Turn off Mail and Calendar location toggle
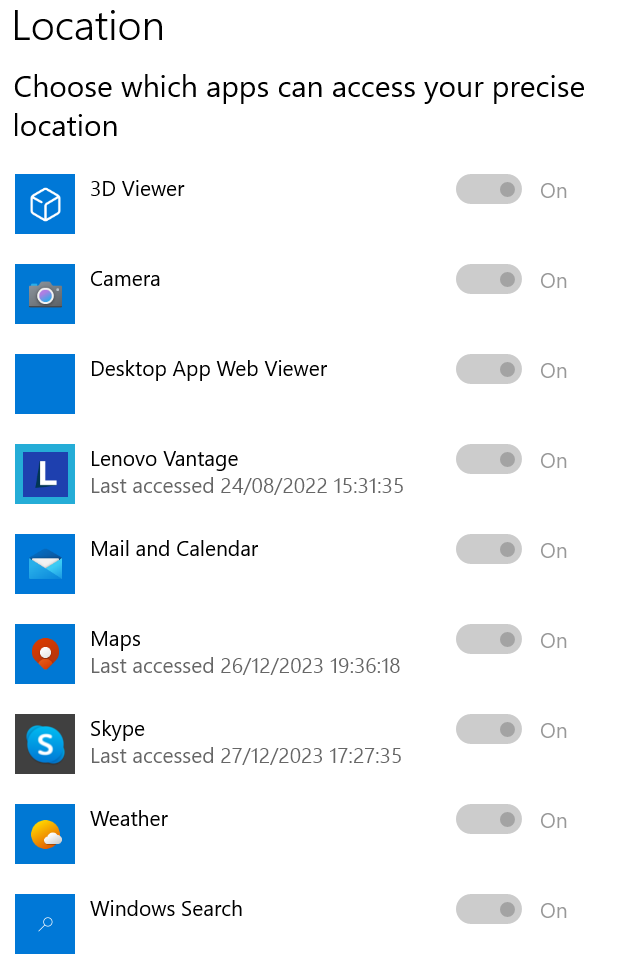The height and width of the screenshot is (978, 628). 489,549
